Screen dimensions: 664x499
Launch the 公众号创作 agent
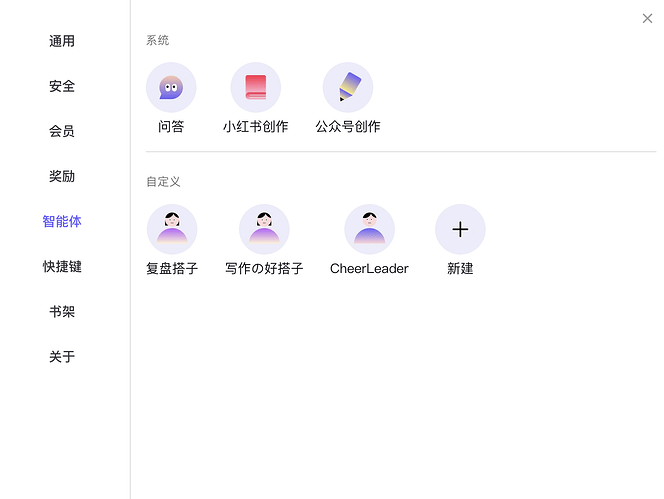[348, 88]
